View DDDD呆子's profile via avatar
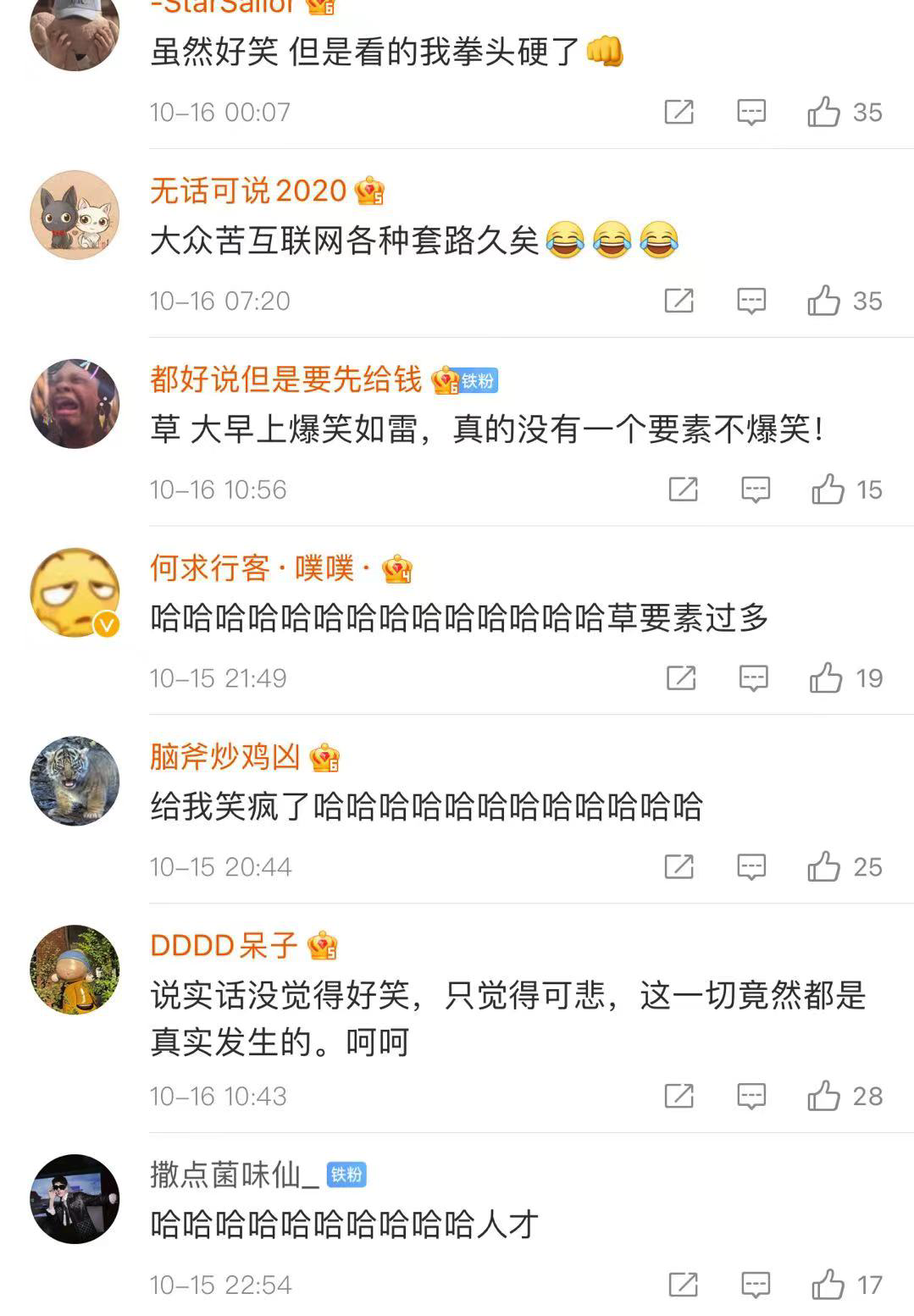The width and height of the screenshot is (914, 1316). [75, 969]
